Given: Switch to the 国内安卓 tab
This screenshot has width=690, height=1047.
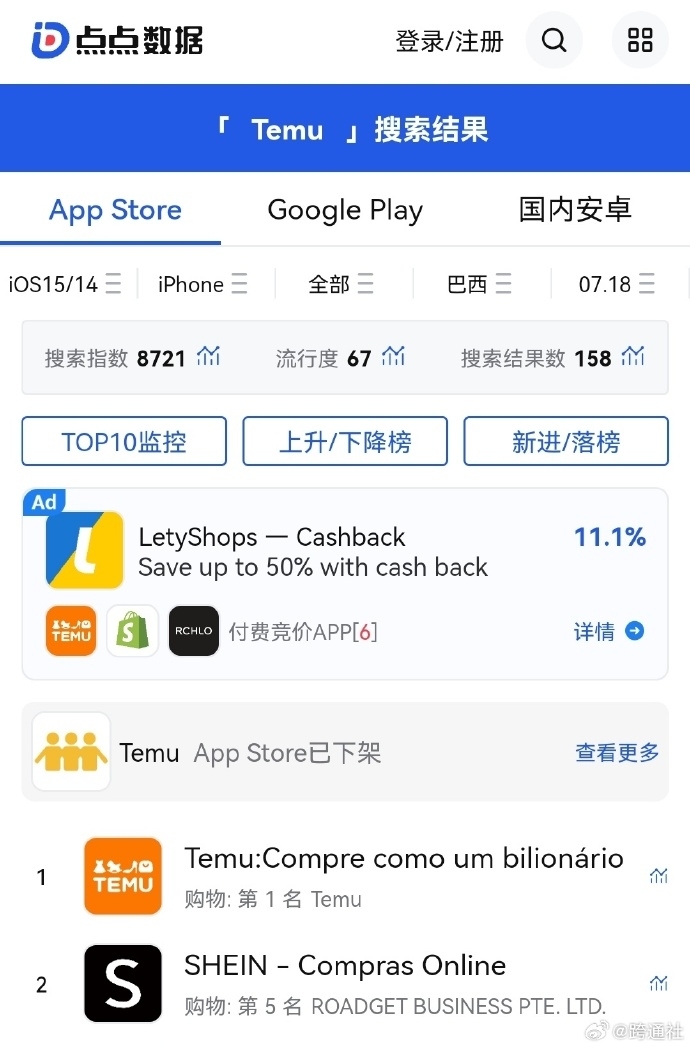Looking at the screenshot, I should [575, 210].
